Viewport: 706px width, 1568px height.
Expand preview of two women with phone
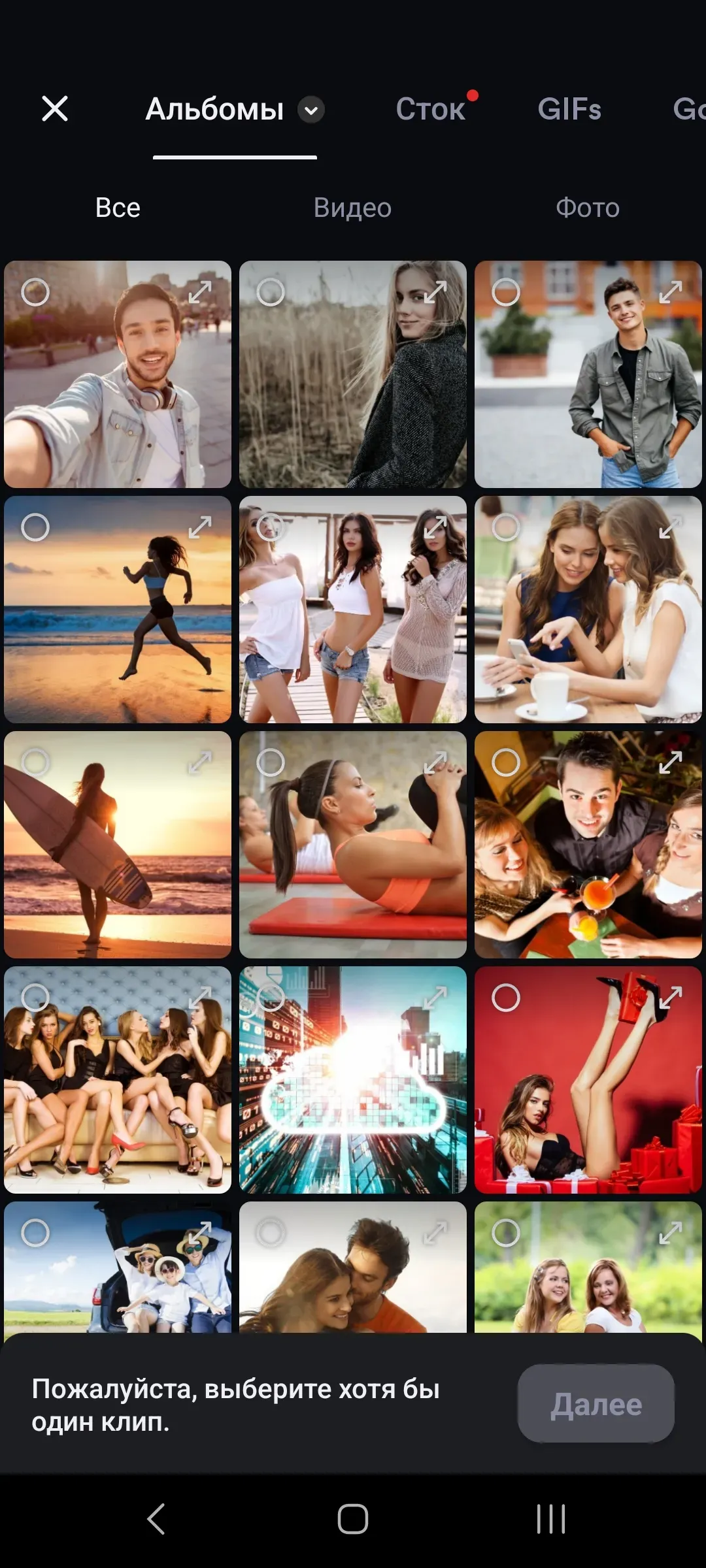(670, 527)
